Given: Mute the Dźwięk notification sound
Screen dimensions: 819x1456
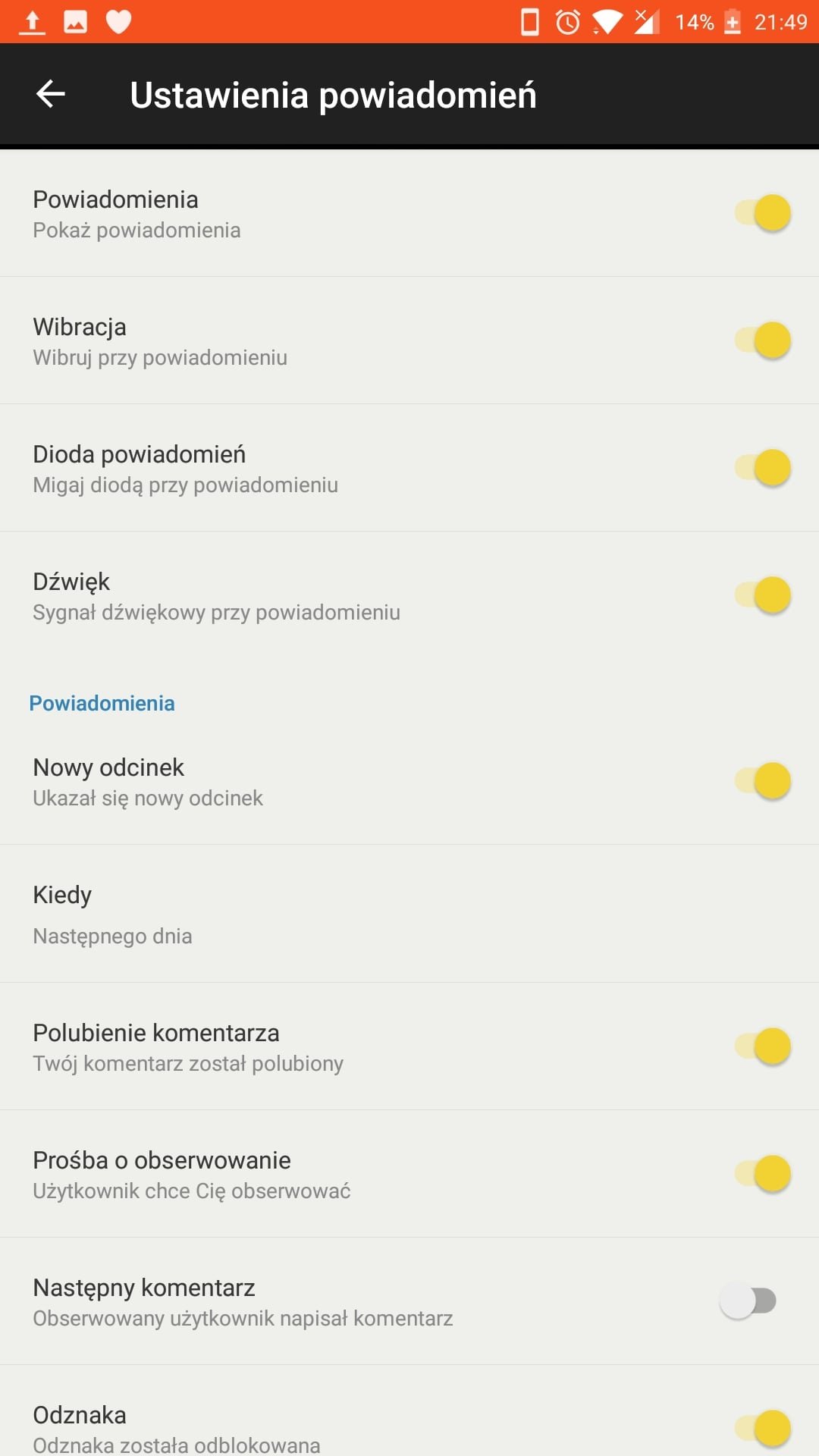Looking at the screenshot, I should click(x=763, y=595).
